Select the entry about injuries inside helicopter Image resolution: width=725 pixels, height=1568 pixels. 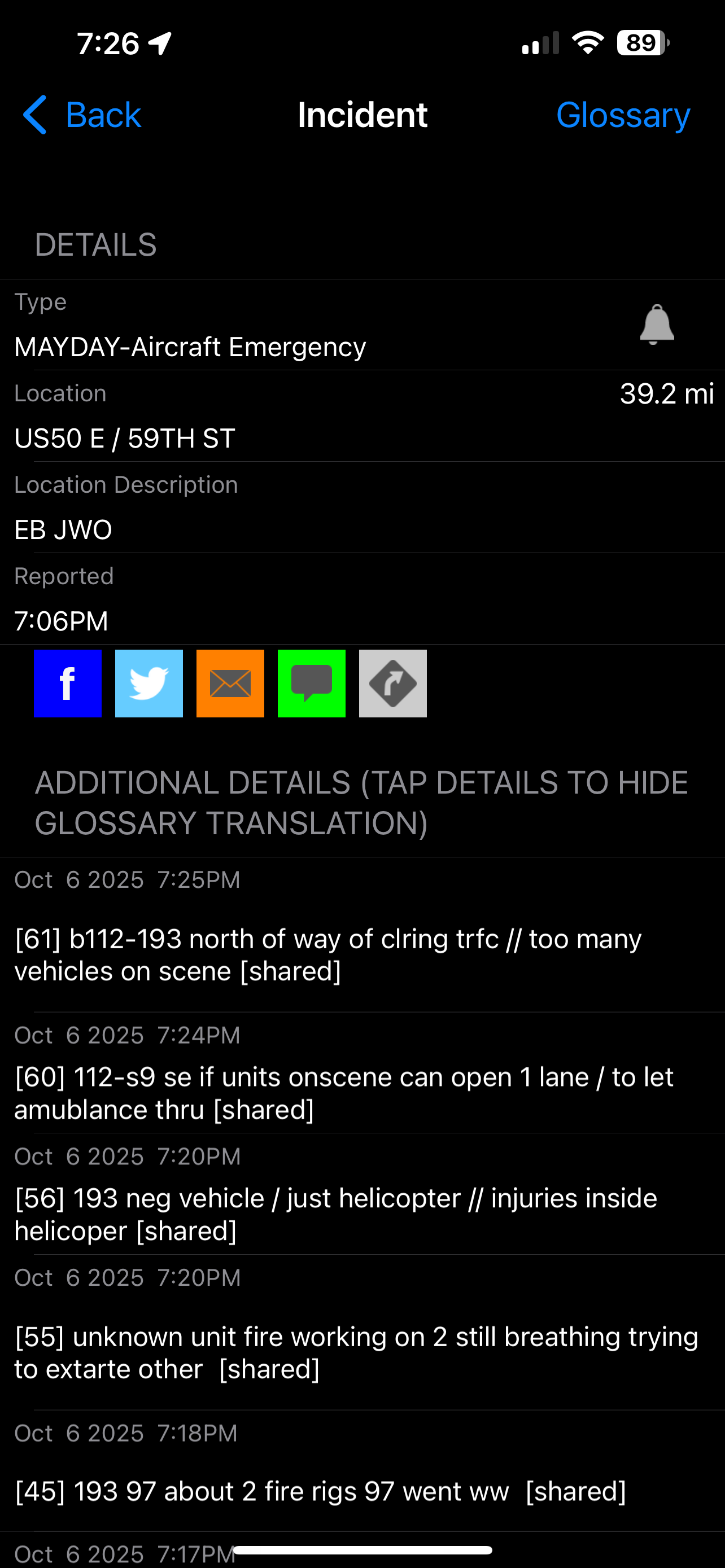tap(336, 1214)
